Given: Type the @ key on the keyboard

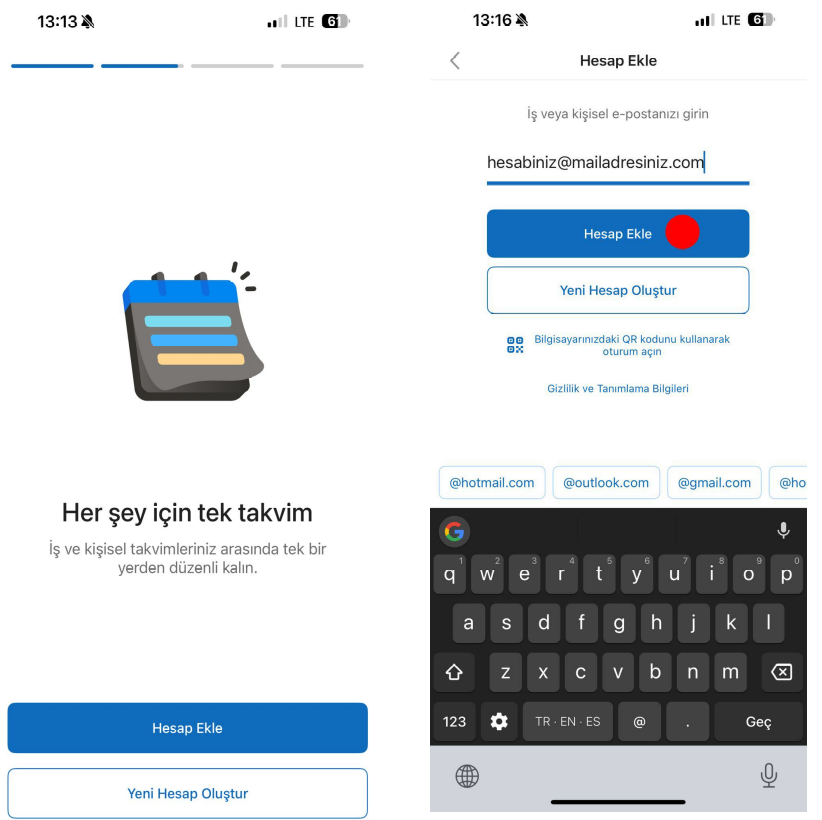Looking at the screenshot, I should 639,722.
